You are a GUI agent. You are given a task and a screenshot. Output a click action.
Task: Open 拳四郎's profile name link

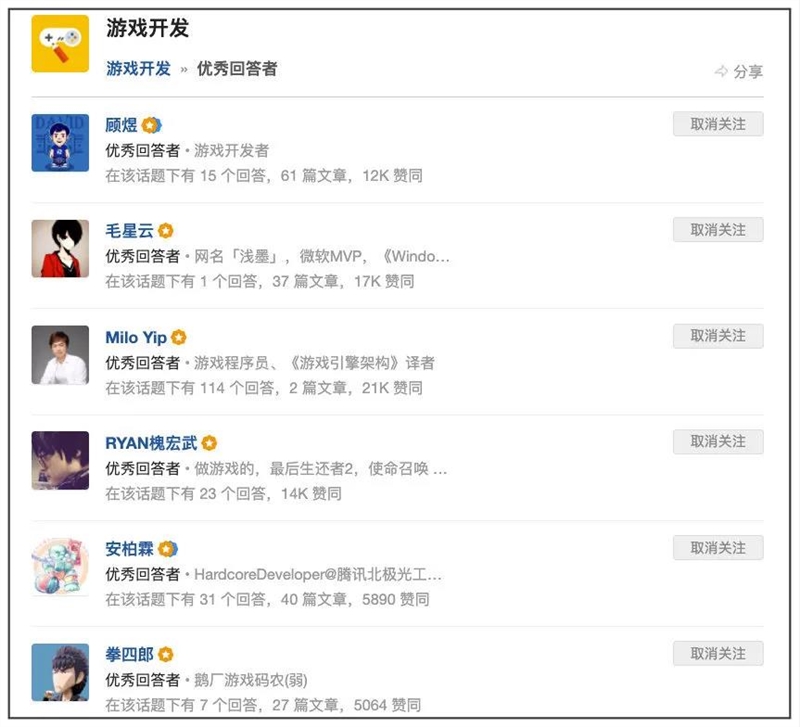point(129,655)
